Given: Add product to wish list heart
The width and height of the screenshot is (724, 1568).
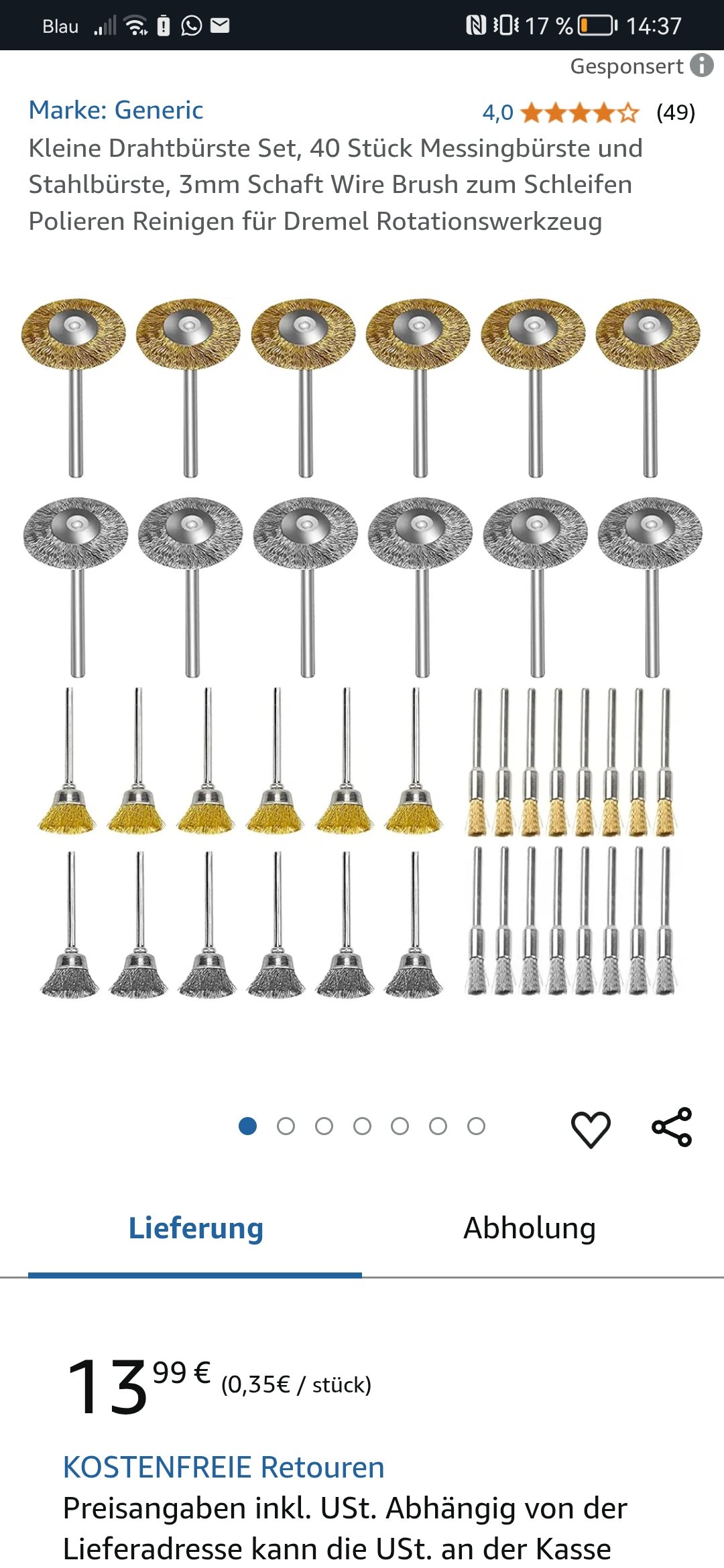Looking at the screenshot, I should (x=591, y=1128).
